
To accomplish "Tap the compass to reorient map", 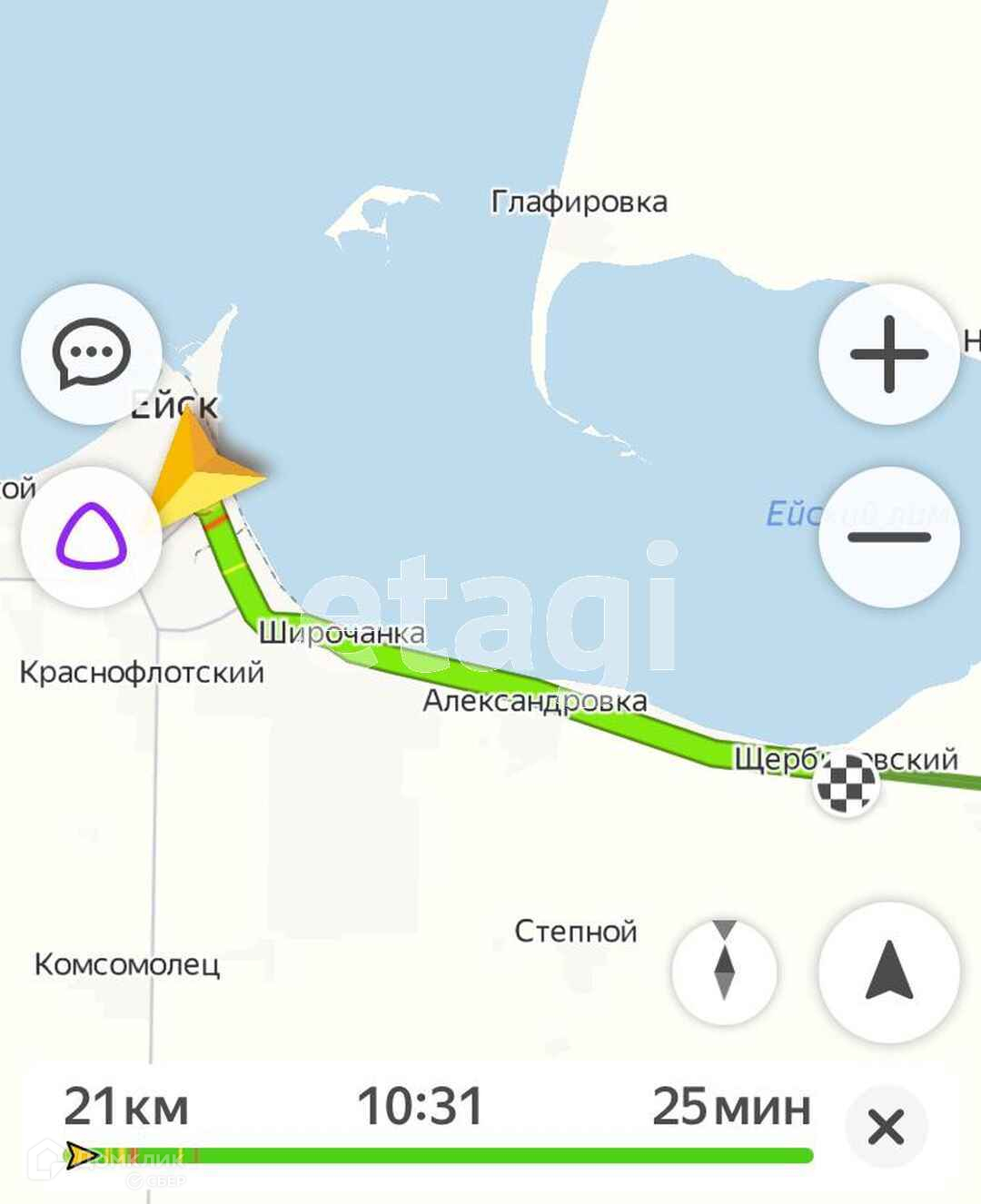I will click(724, 972).
